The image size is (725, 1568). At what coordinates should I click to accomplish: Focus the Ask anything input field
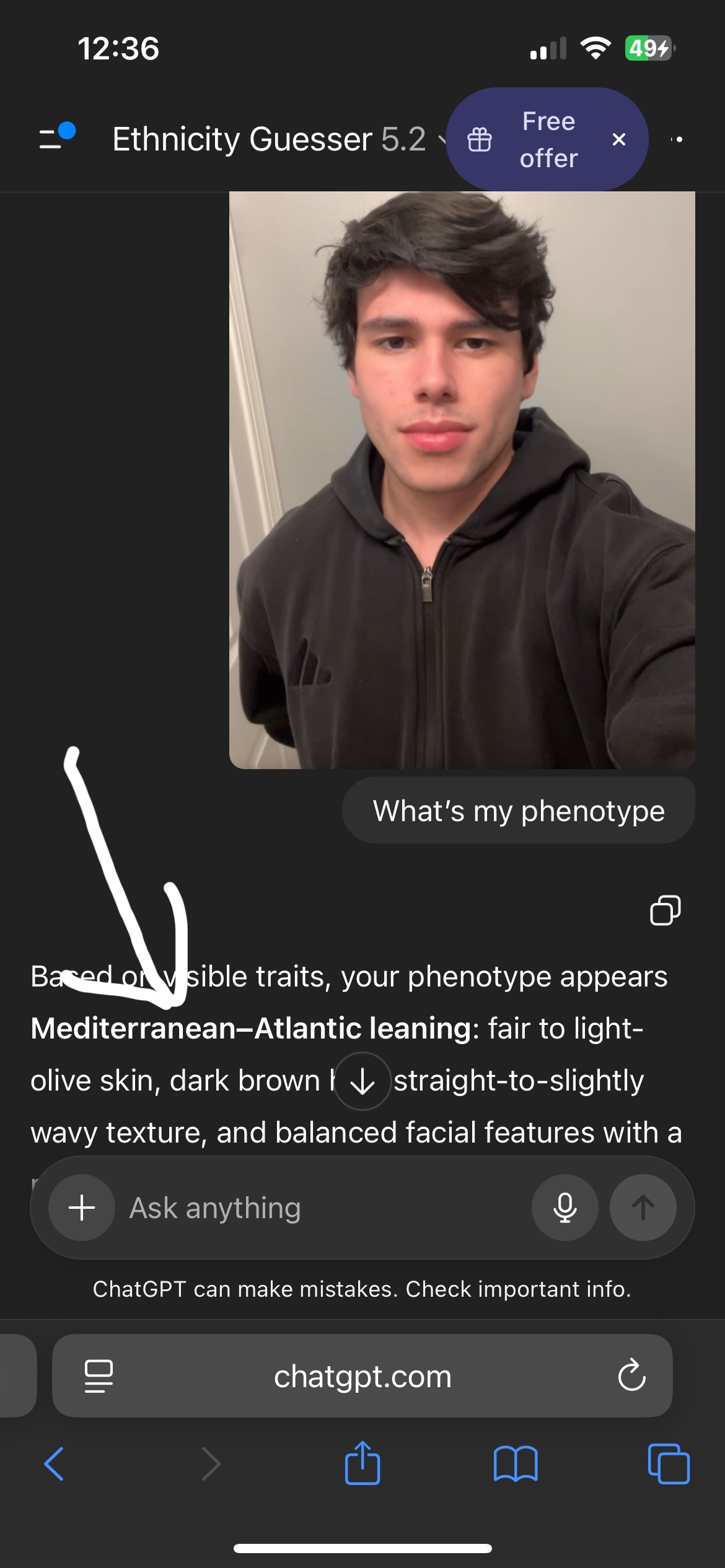point(322,1208)
